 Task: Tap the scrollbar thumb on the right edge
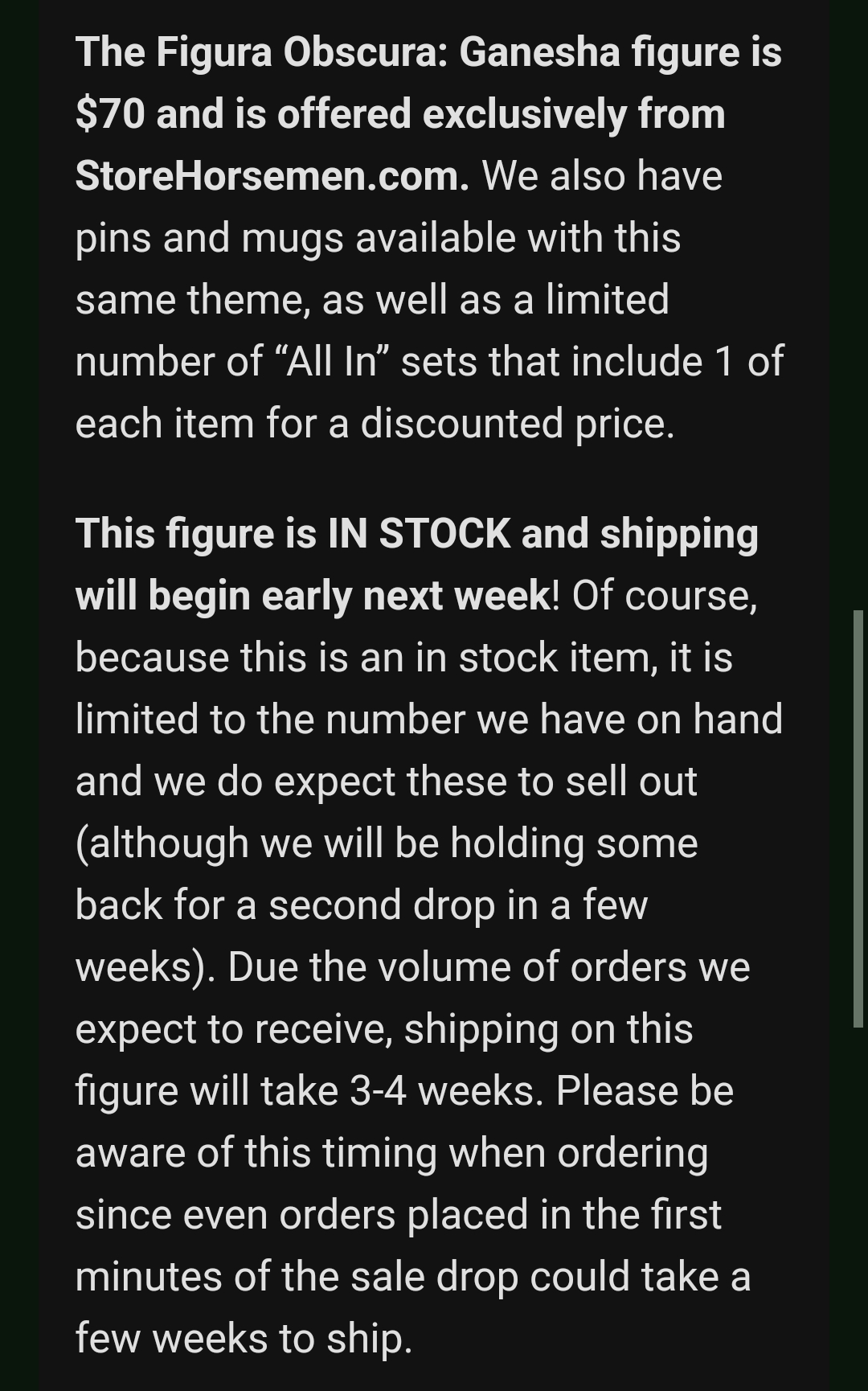858,819
